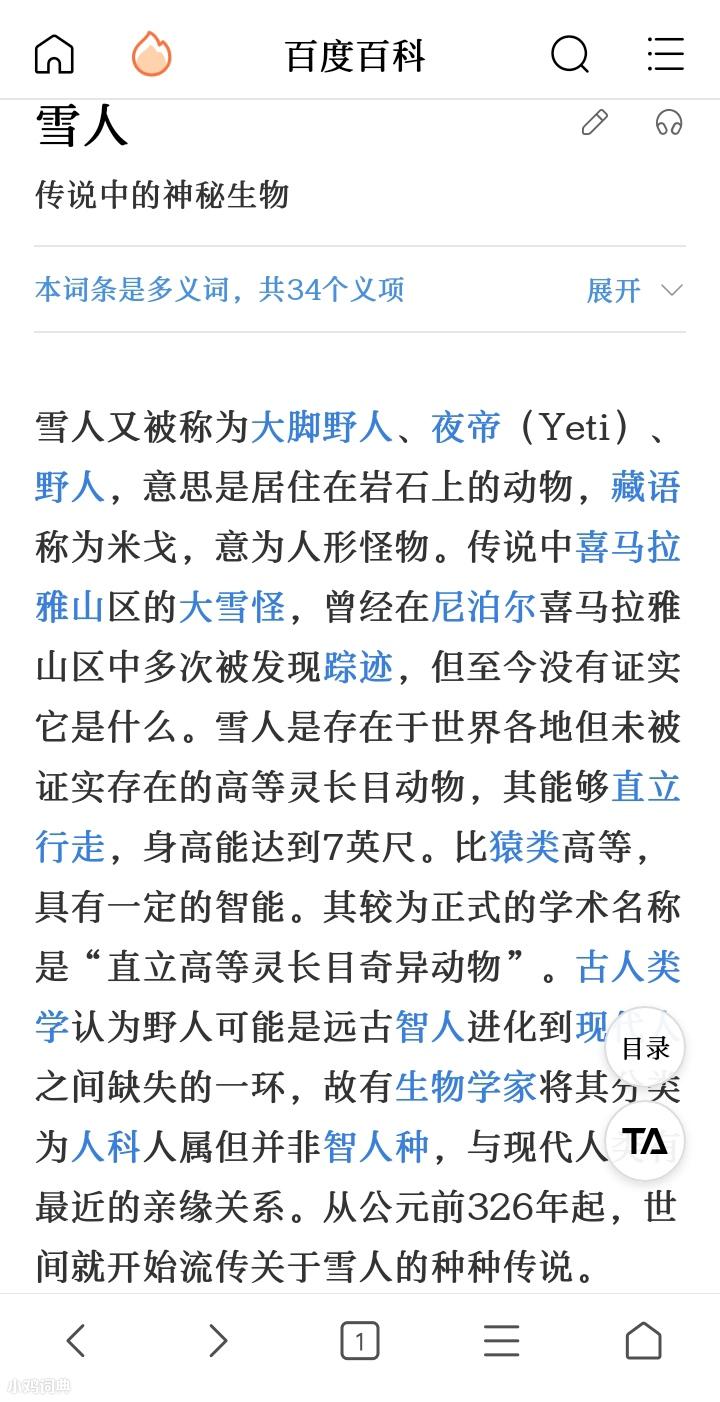Viewport: 720px width, 1402px height.
Task: Follow the 夜帝 link
Action: click(x=465, y=428)
